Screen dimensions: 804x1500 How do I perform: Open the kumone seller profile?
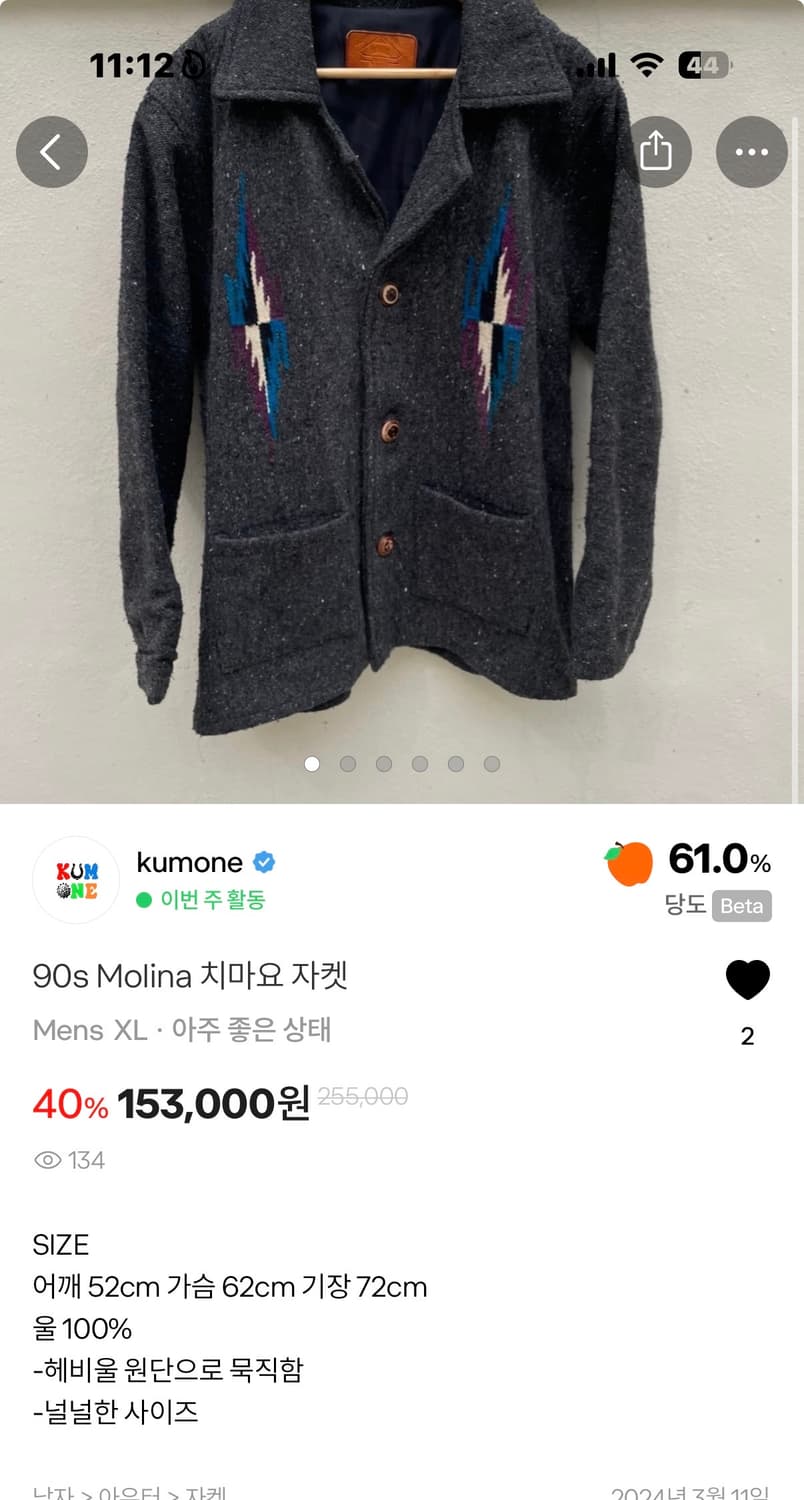(190, 862)
